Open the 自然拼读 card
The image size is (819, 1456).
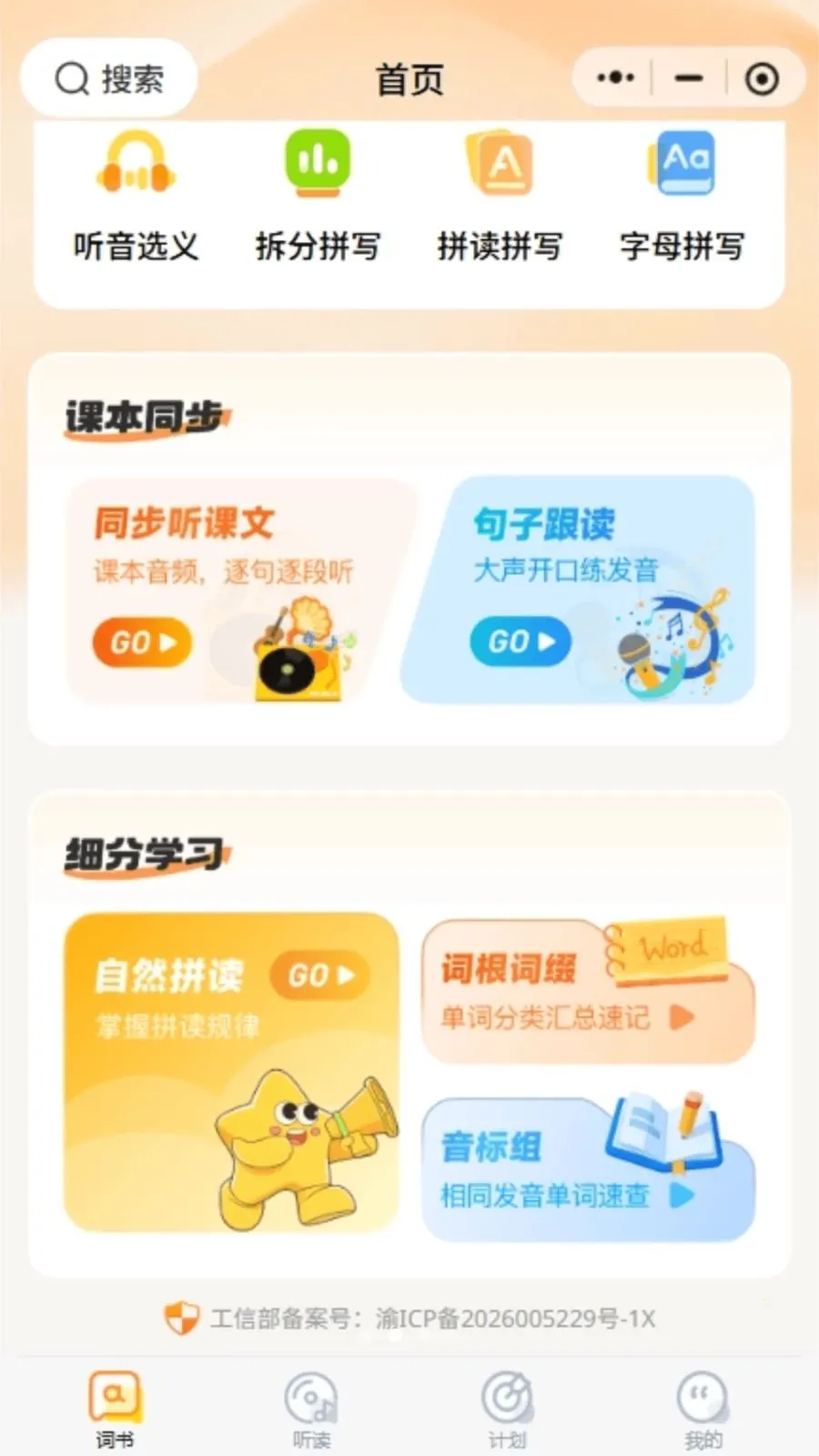coord(231,1073)
